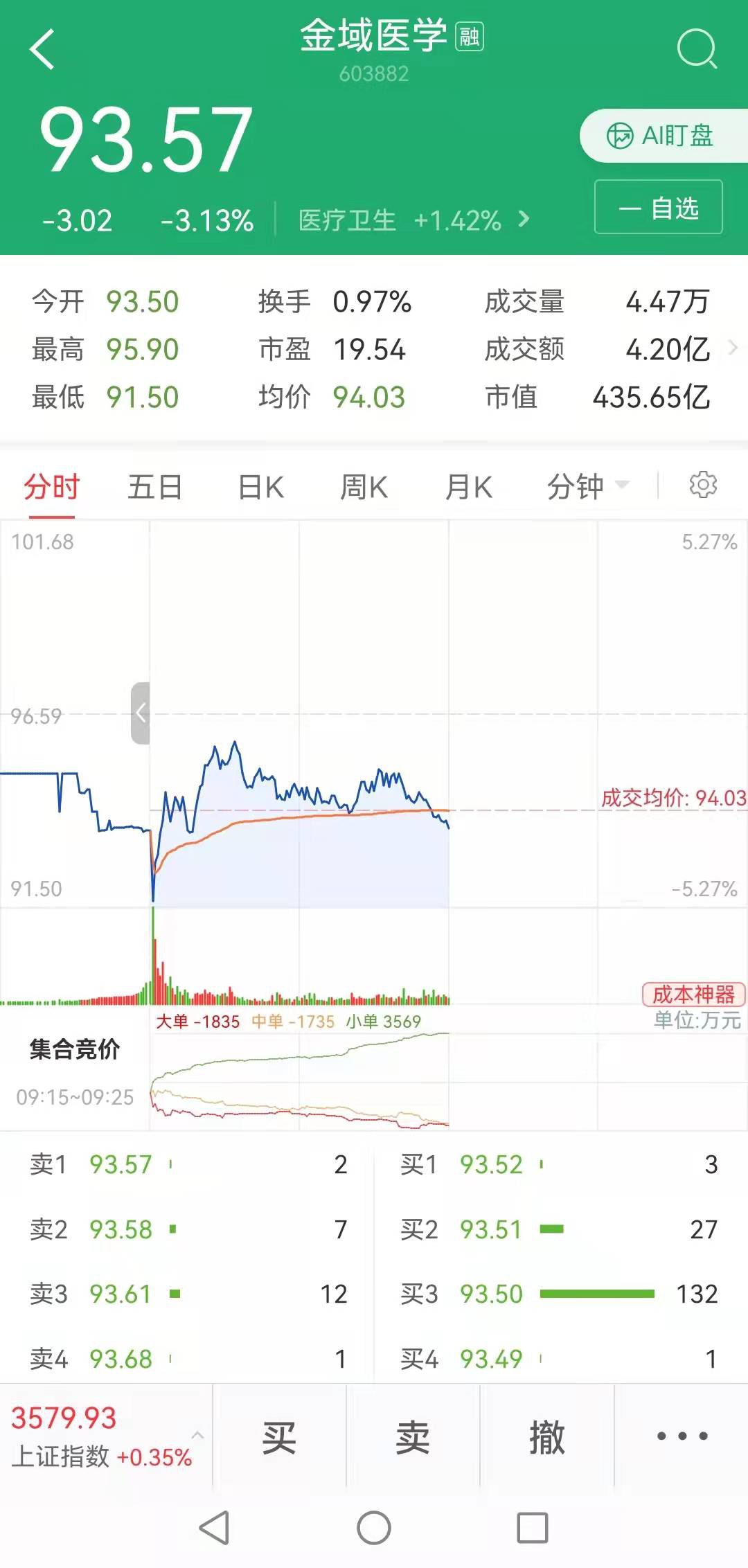
Task: Select the 周K chart tab
Action: click(x=364, y=487)
